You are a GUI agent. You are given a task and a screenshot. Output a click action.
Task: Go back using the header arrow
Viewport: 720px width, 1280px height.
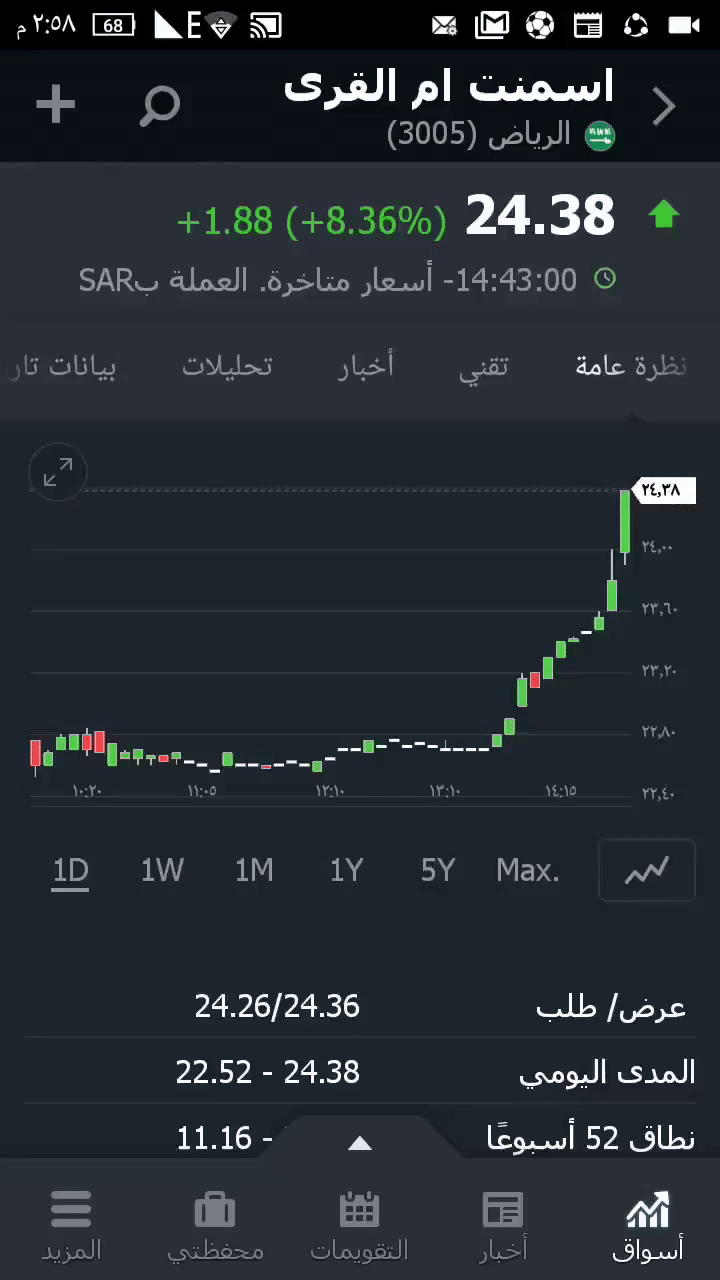pyautogui.click(x=664, y=106)
